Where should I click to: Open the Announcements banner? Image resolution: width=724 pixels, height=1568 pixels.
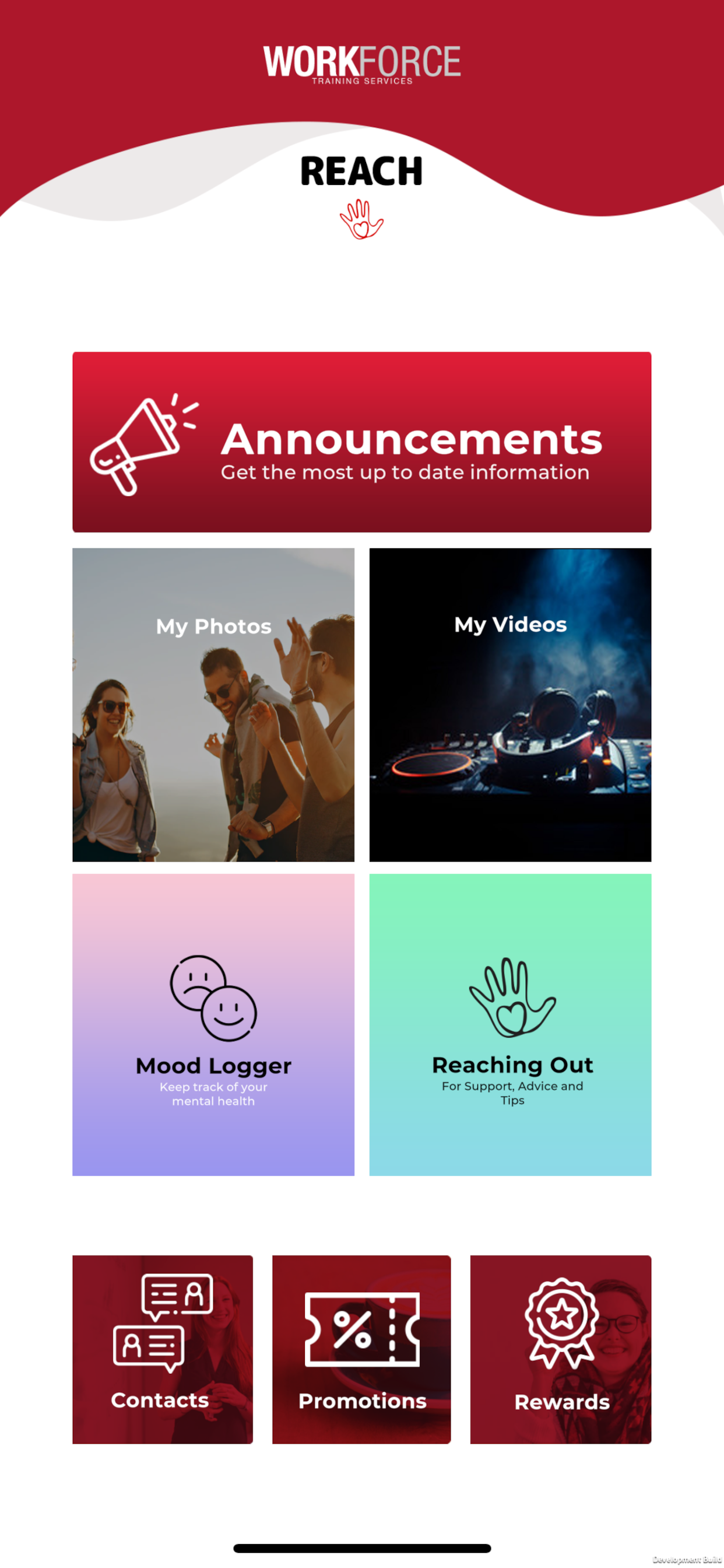point(361,439)
